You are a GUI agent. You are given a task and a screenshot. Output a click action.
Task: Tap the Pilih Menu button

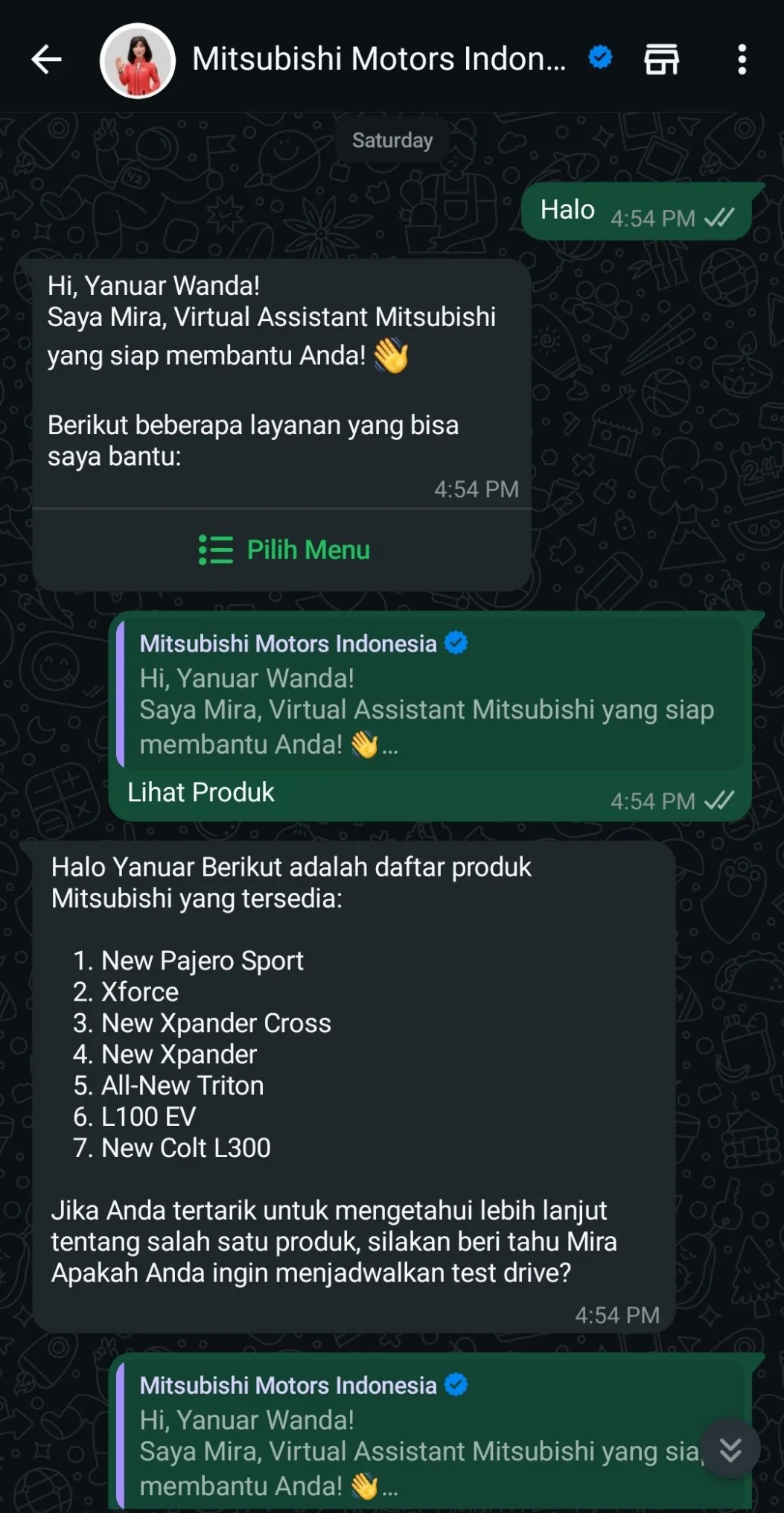coord(283,550)
